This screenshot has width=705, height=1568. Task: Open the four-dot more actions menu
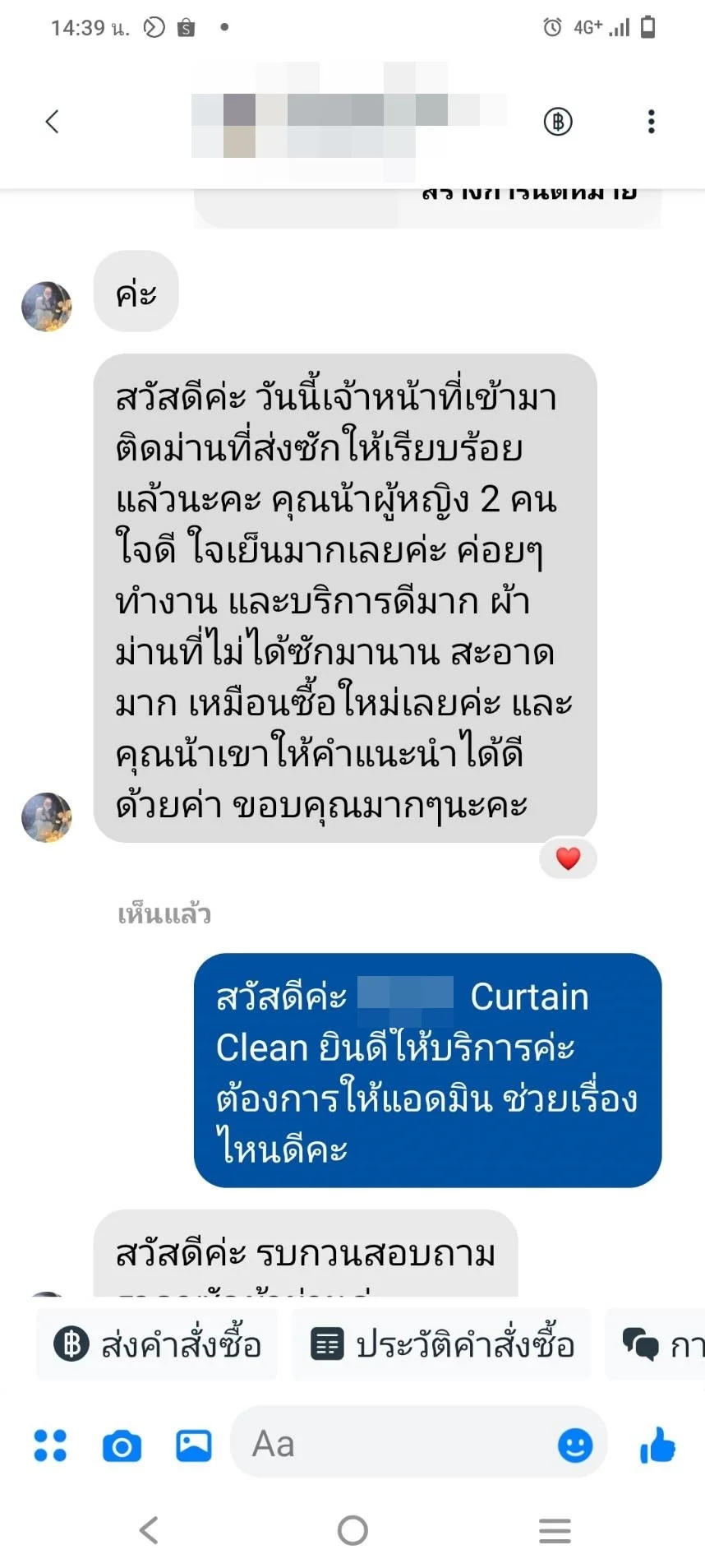[50, 1445]
